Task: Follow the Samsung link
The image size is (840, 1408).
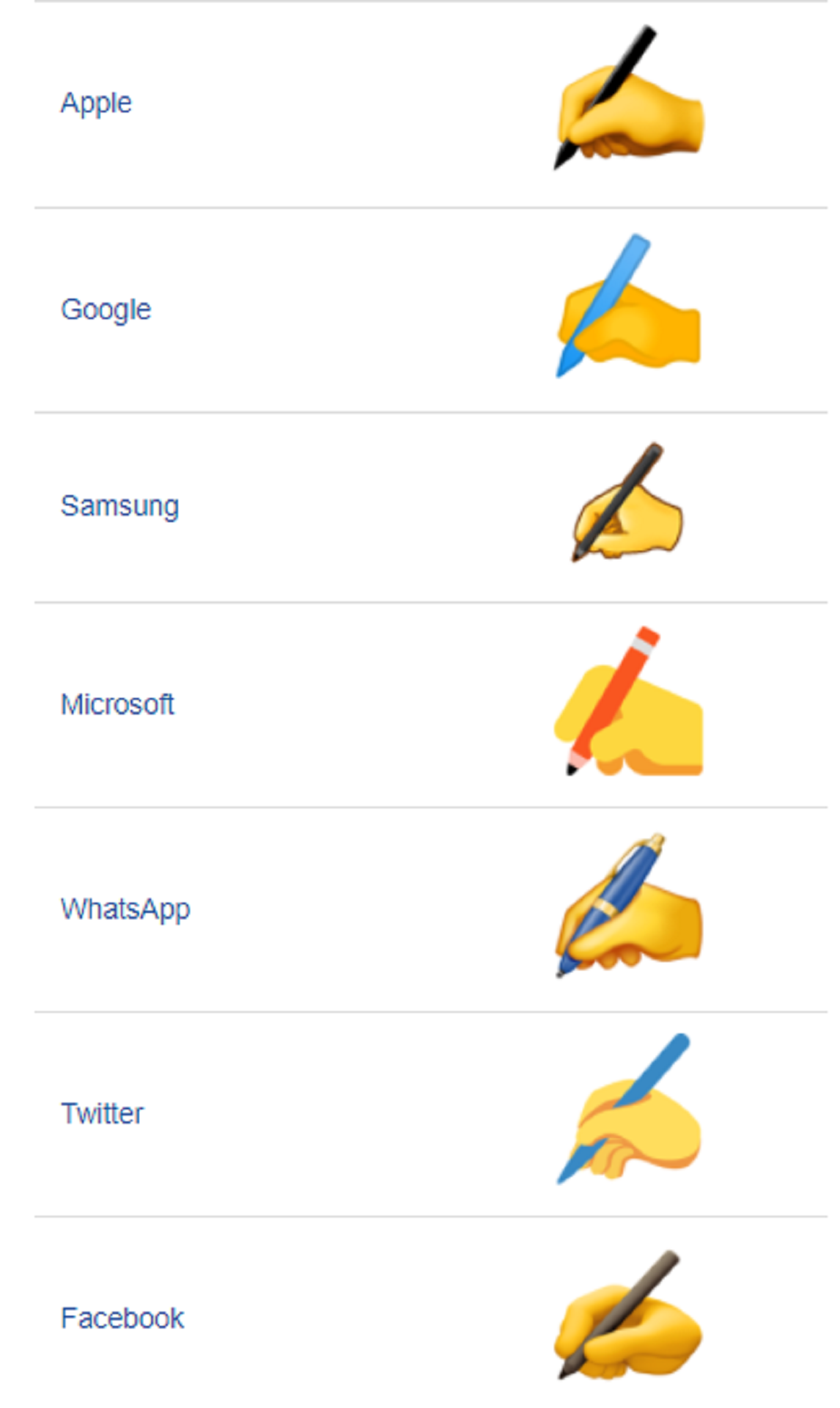Action: [x=119, y=506]
